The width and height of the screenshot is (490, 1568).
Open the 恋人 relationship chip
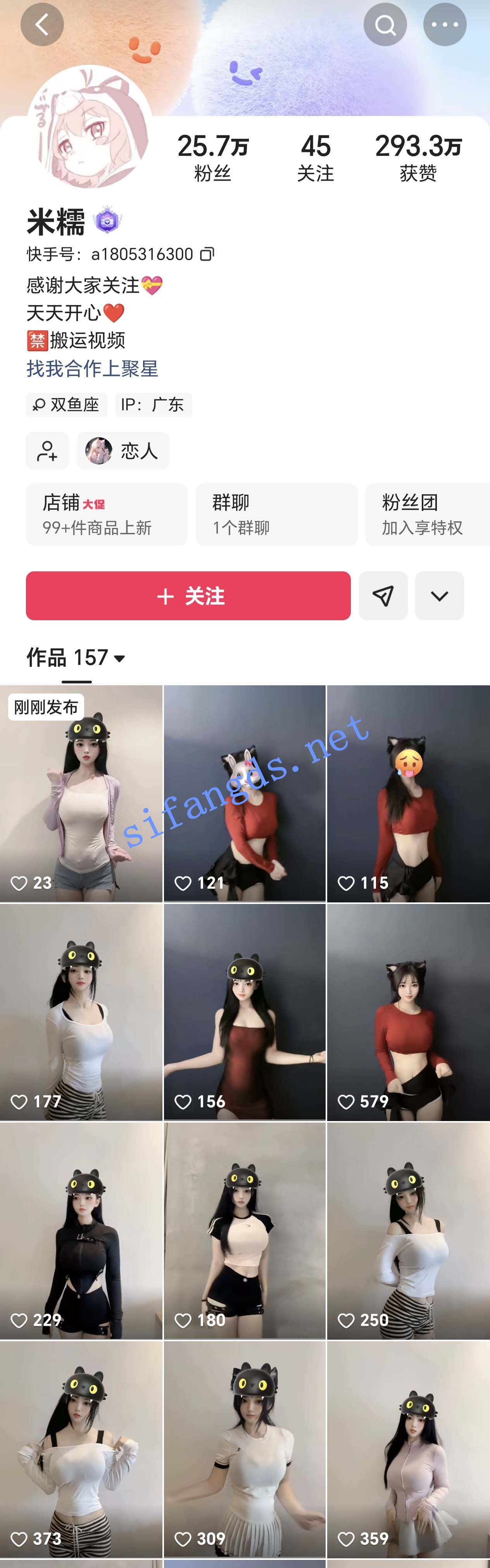pos(123,451)
